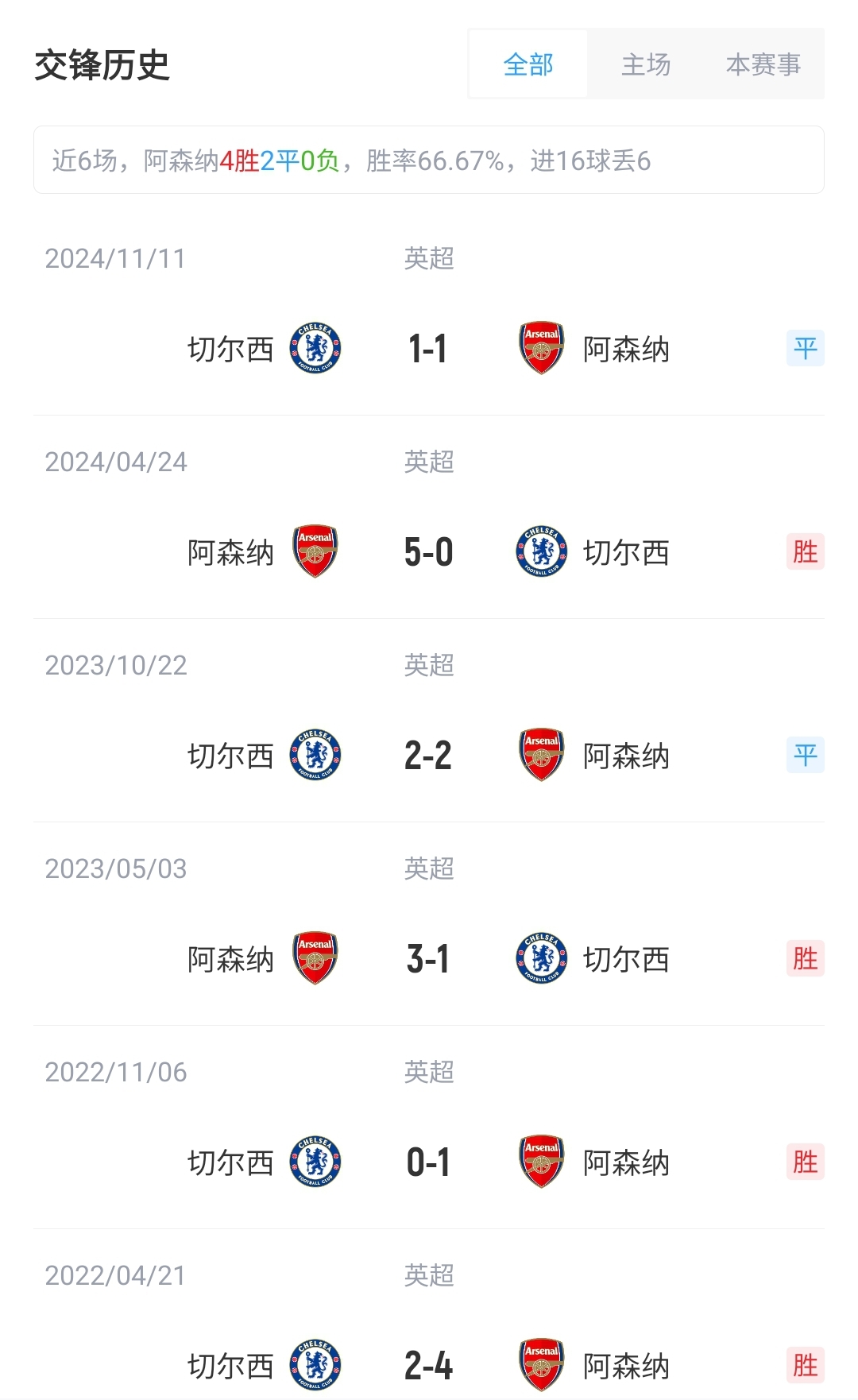The image size is (858, 1400).
Task: Switch to the 本赛事 tab
Action: (x=763, y=64)
